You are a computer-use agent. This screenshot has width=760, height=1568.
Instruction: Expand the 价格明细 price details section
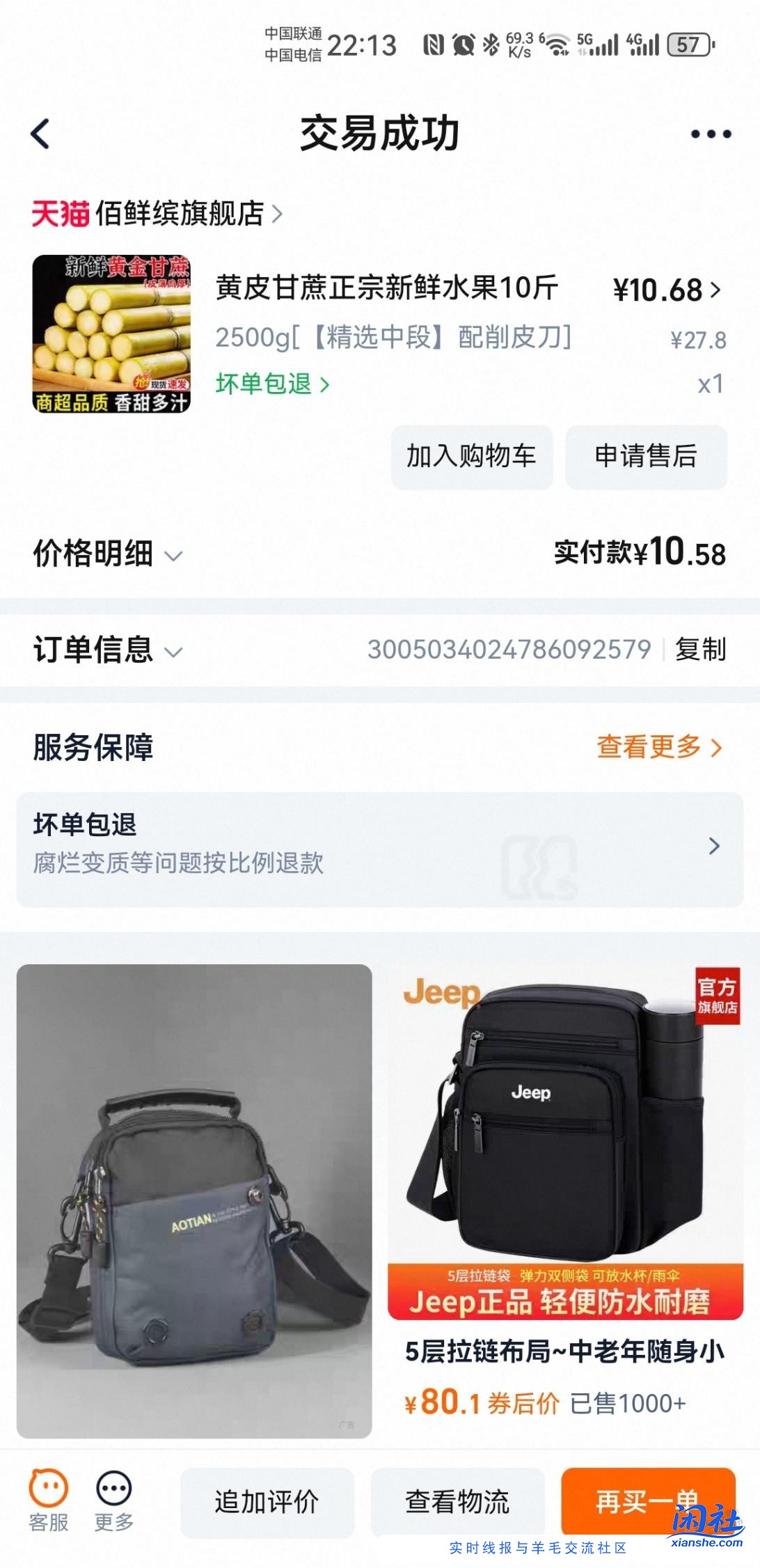pos(106,555)
